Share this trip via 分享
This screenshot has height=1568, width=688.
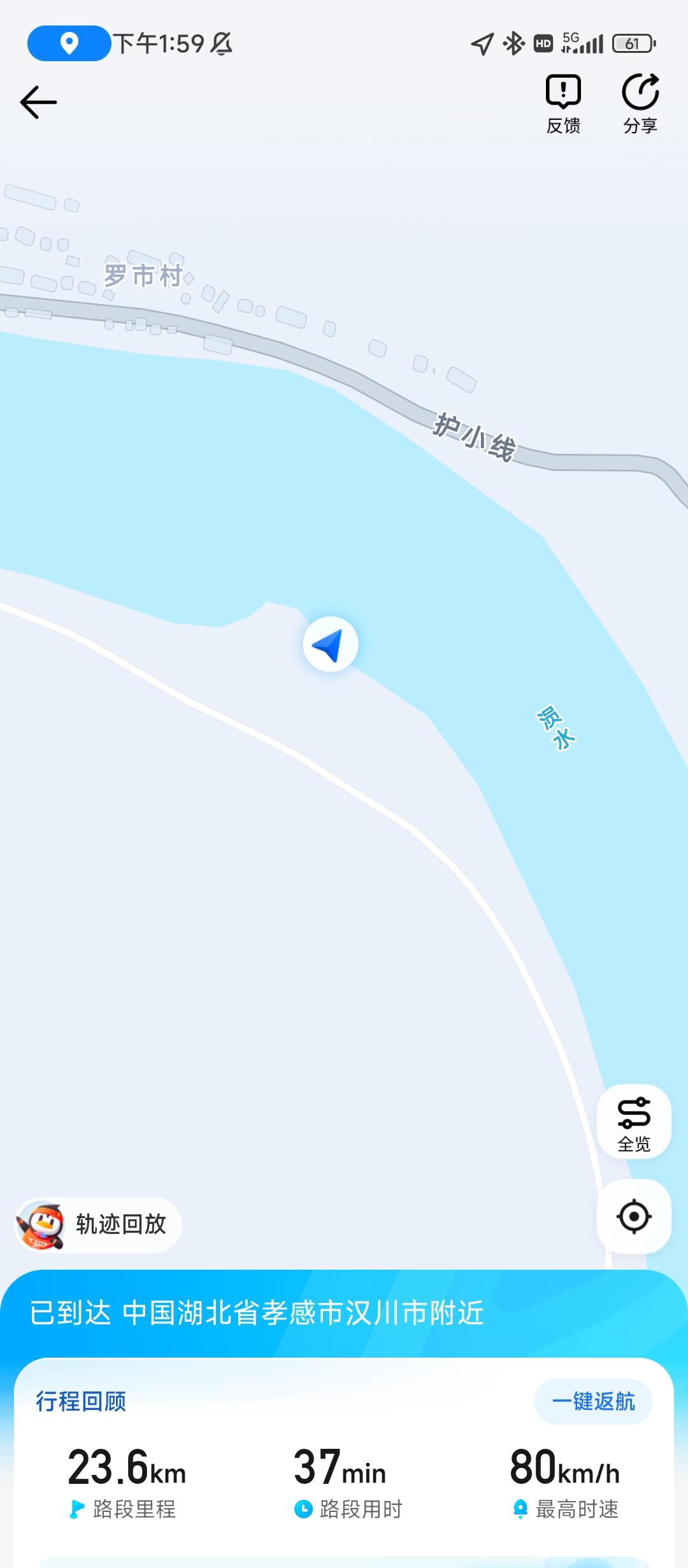(640, 105)
